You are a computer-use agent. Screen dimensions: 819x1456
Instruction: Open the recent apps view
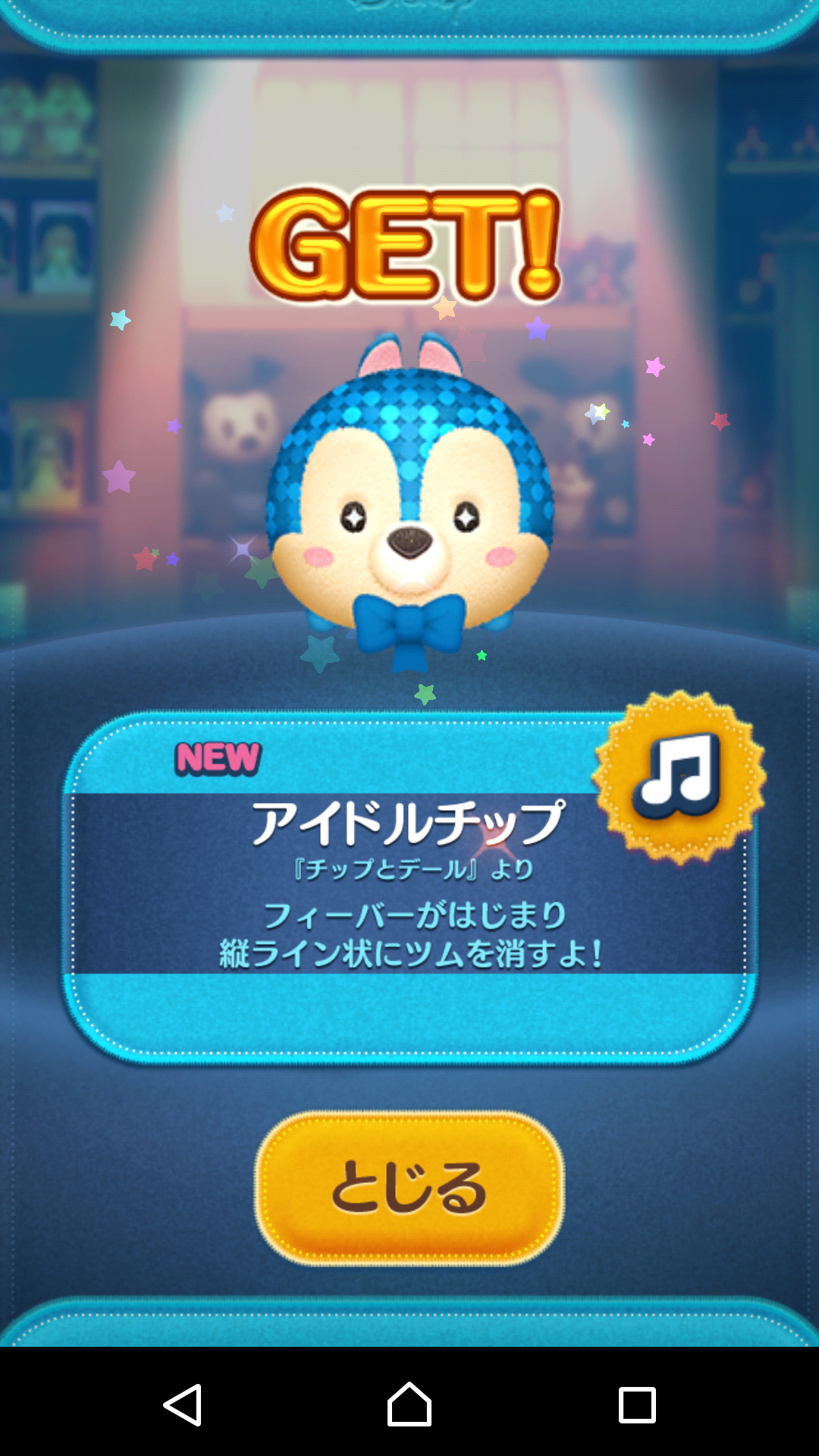click(637, 1404)
